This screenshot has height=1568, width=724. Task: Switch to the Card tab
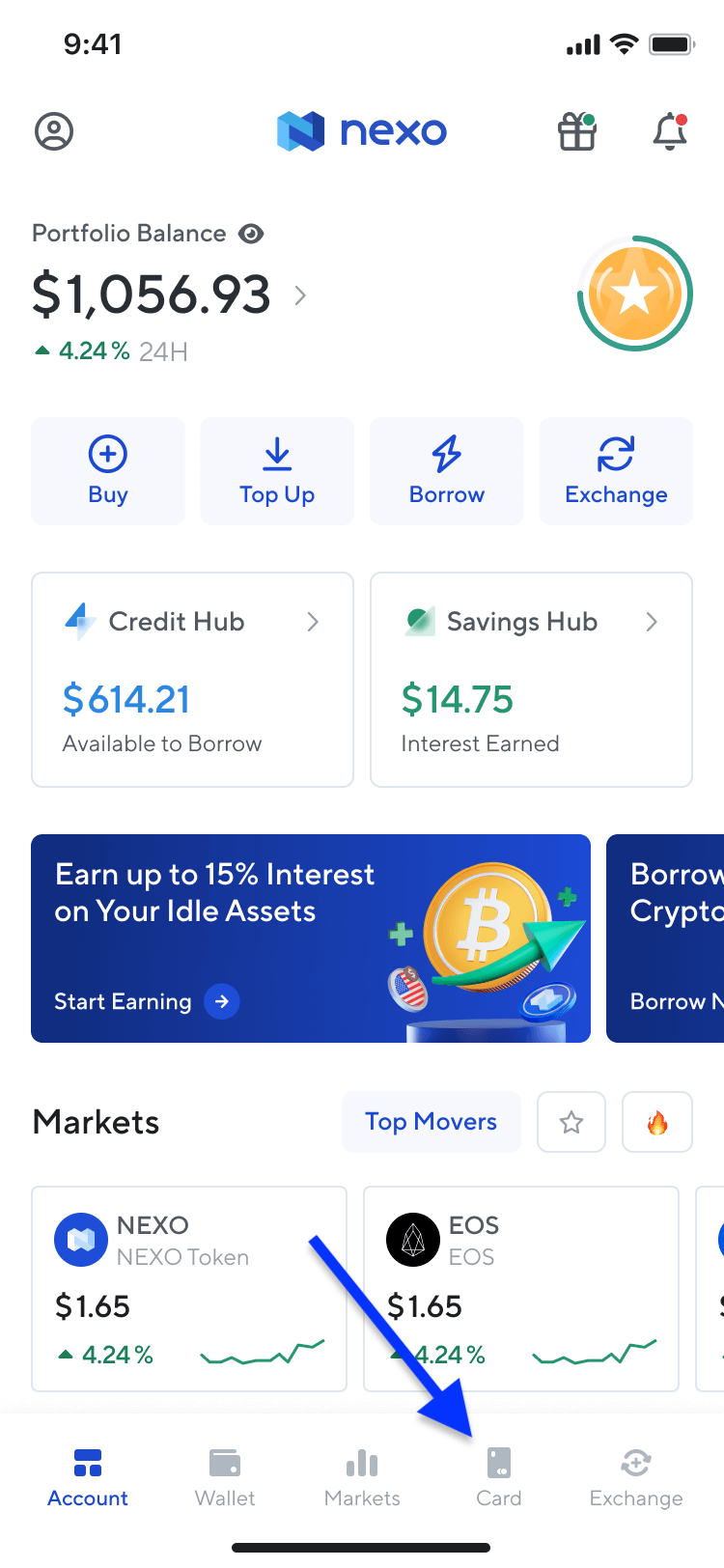(499, 1477)
